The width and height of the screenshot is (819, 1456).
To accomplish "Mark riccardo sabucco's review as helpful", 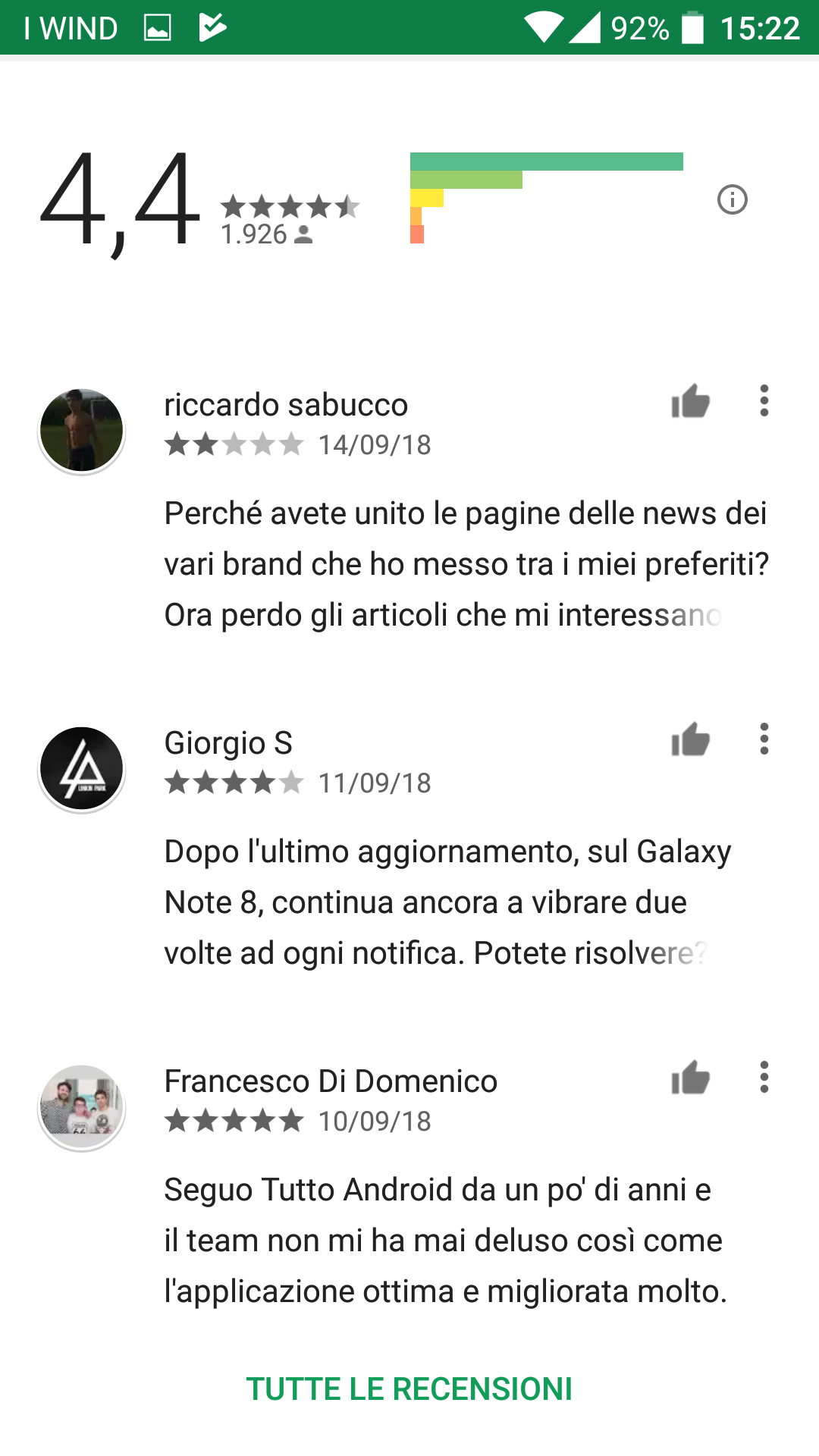I will [690, 401].
